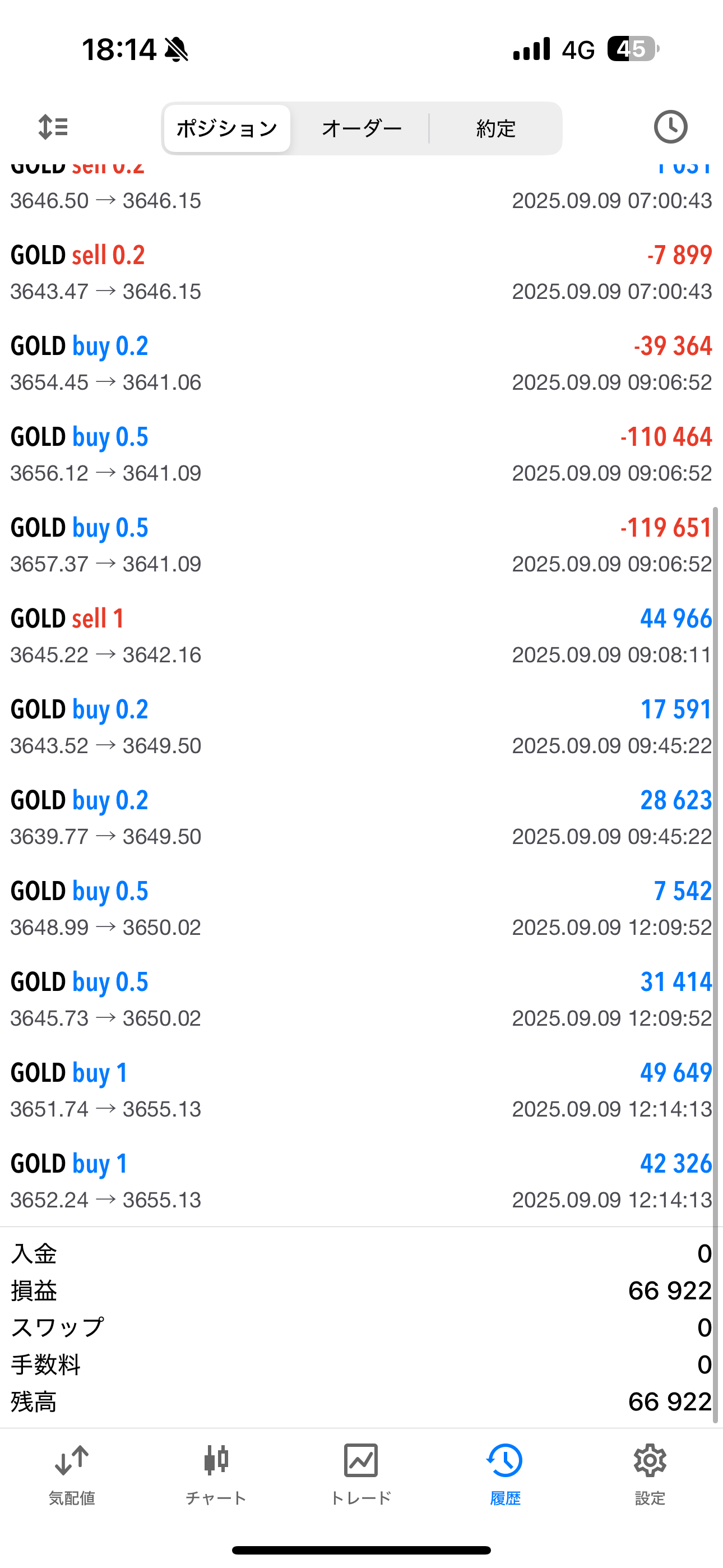This screenshot has height=1568, width=723.
Task: Expand the GOLD buy 0.5 trade showing -110 464
Action: (361, 455)
